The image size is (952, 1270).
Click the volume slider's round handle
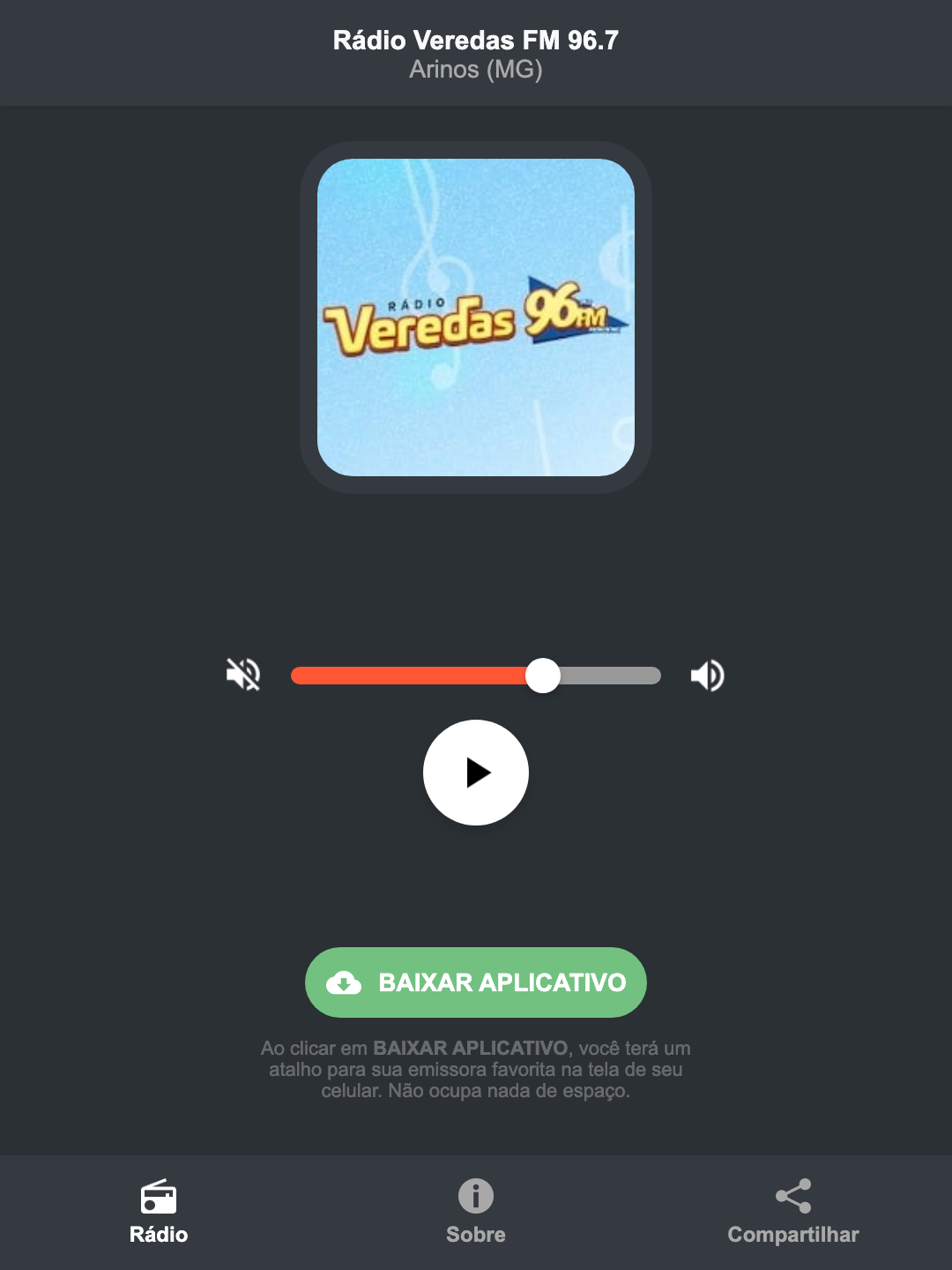coord(543,675)
